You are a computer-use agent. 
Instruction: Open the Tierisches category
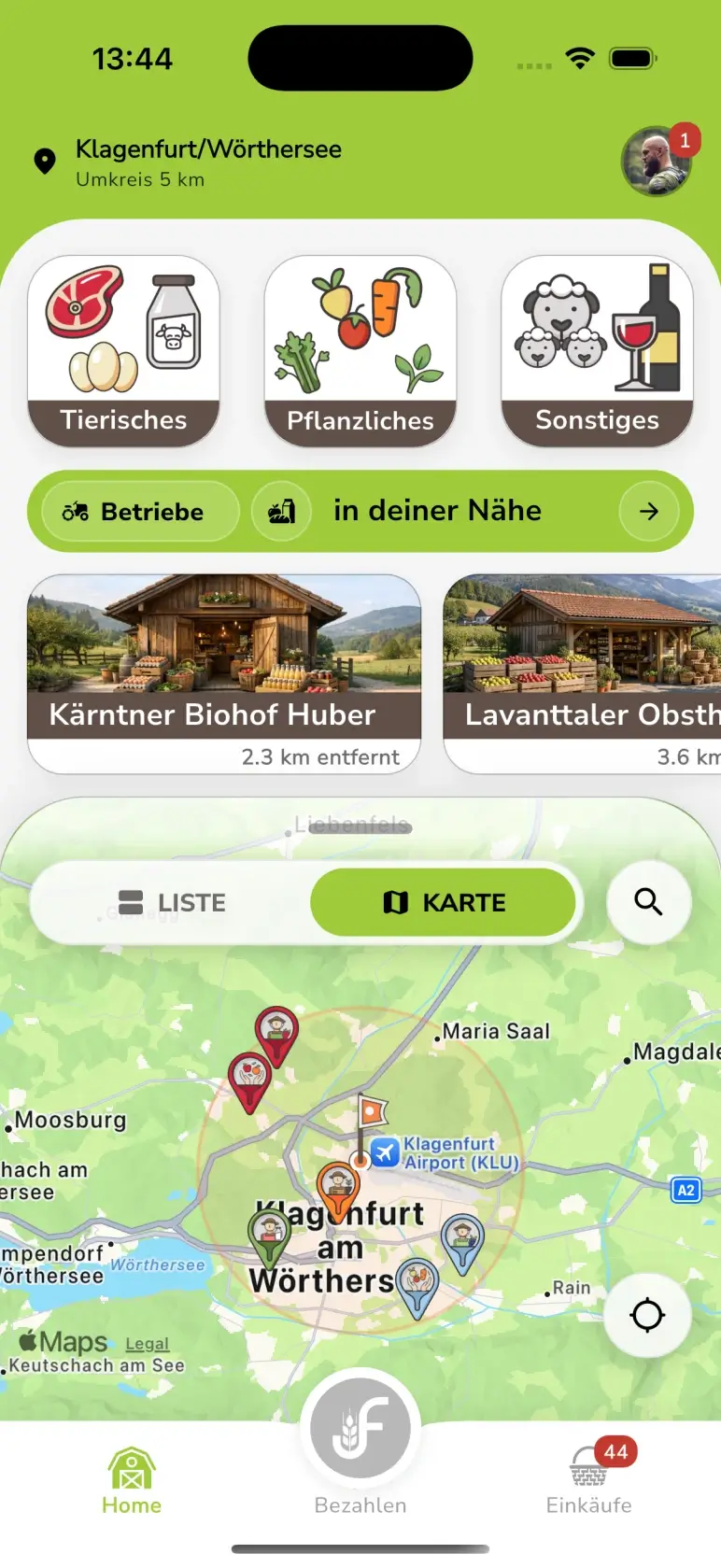(123, 350)
